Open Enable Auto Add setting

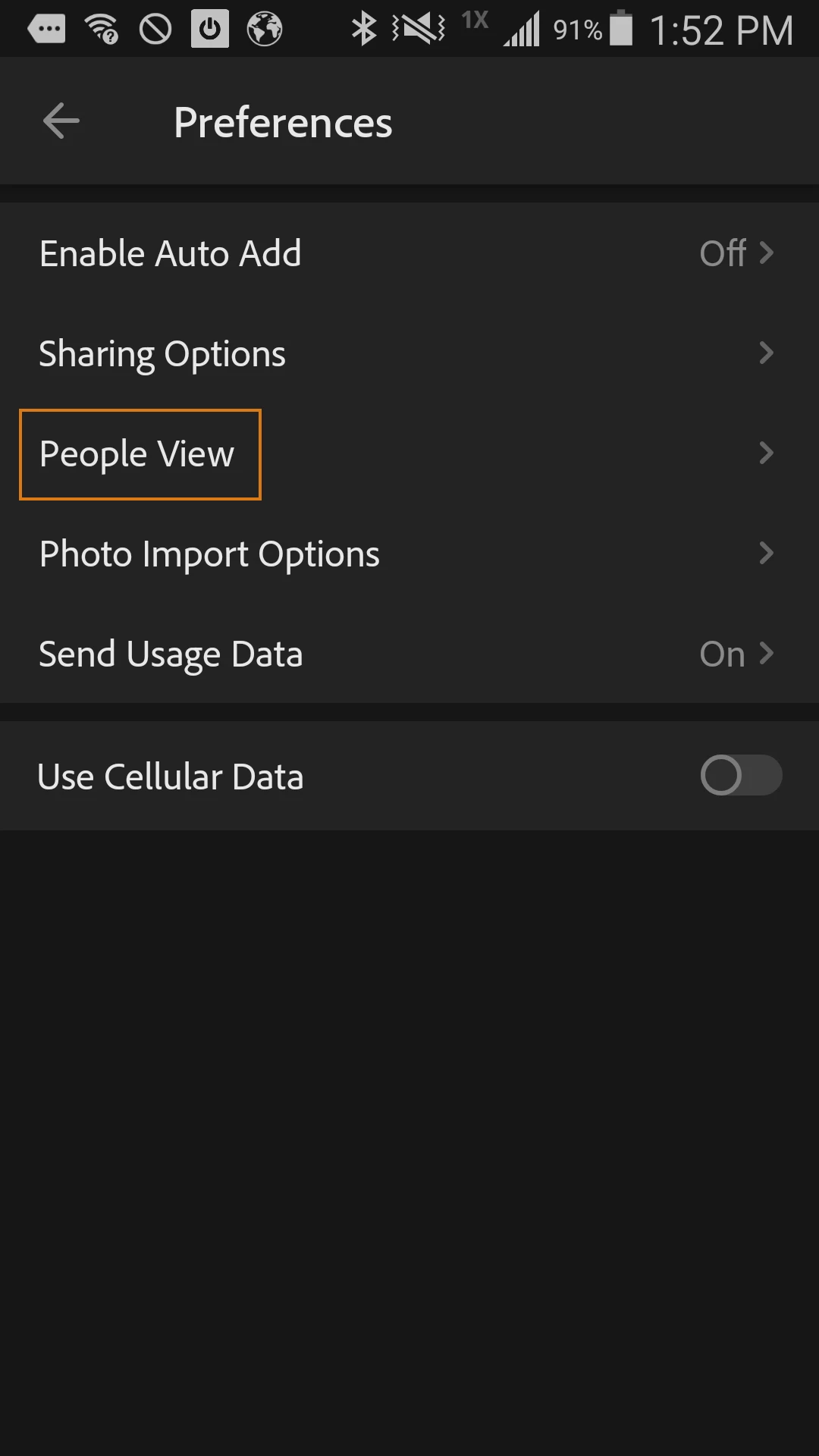[409, 253]
